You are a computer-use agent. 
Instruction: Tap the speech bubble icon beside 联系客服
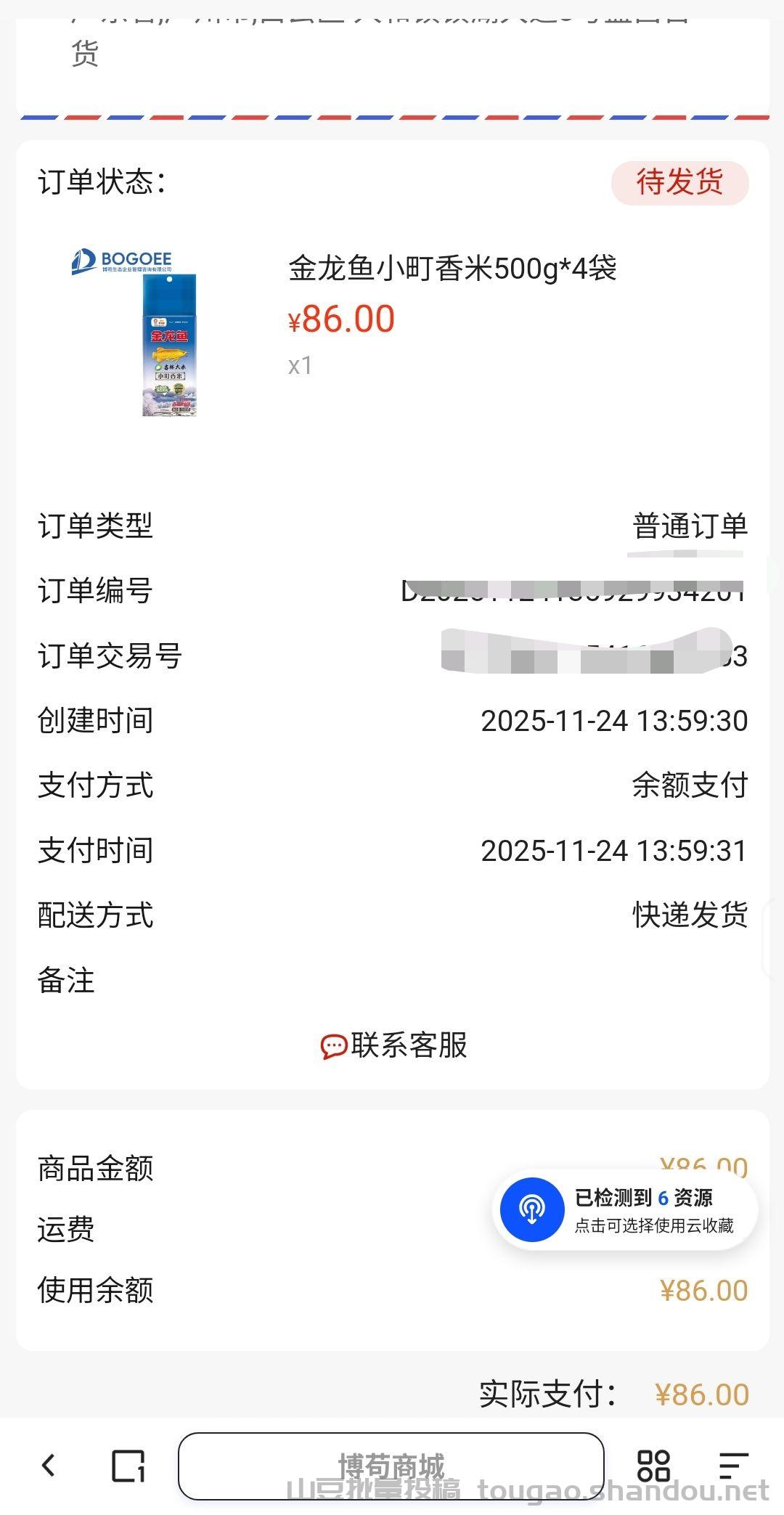[333, 1046]
